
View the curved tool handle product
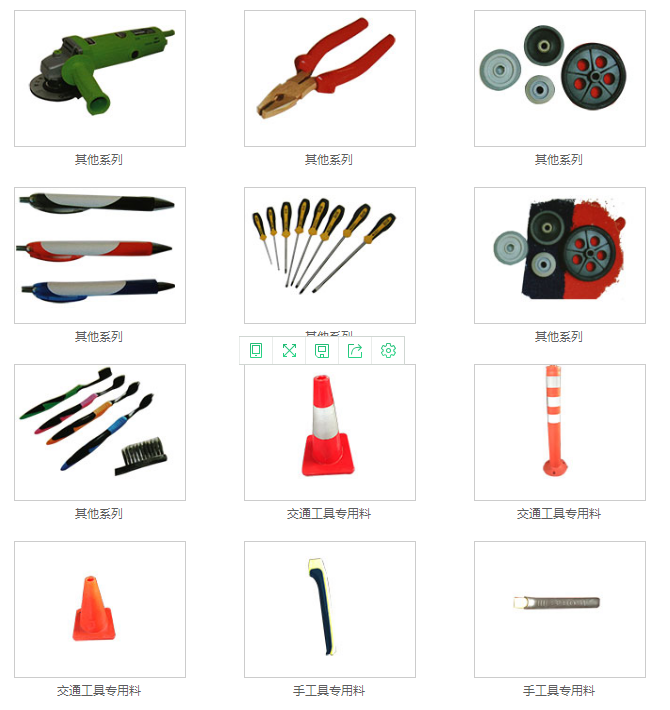[x=330, y=609]
